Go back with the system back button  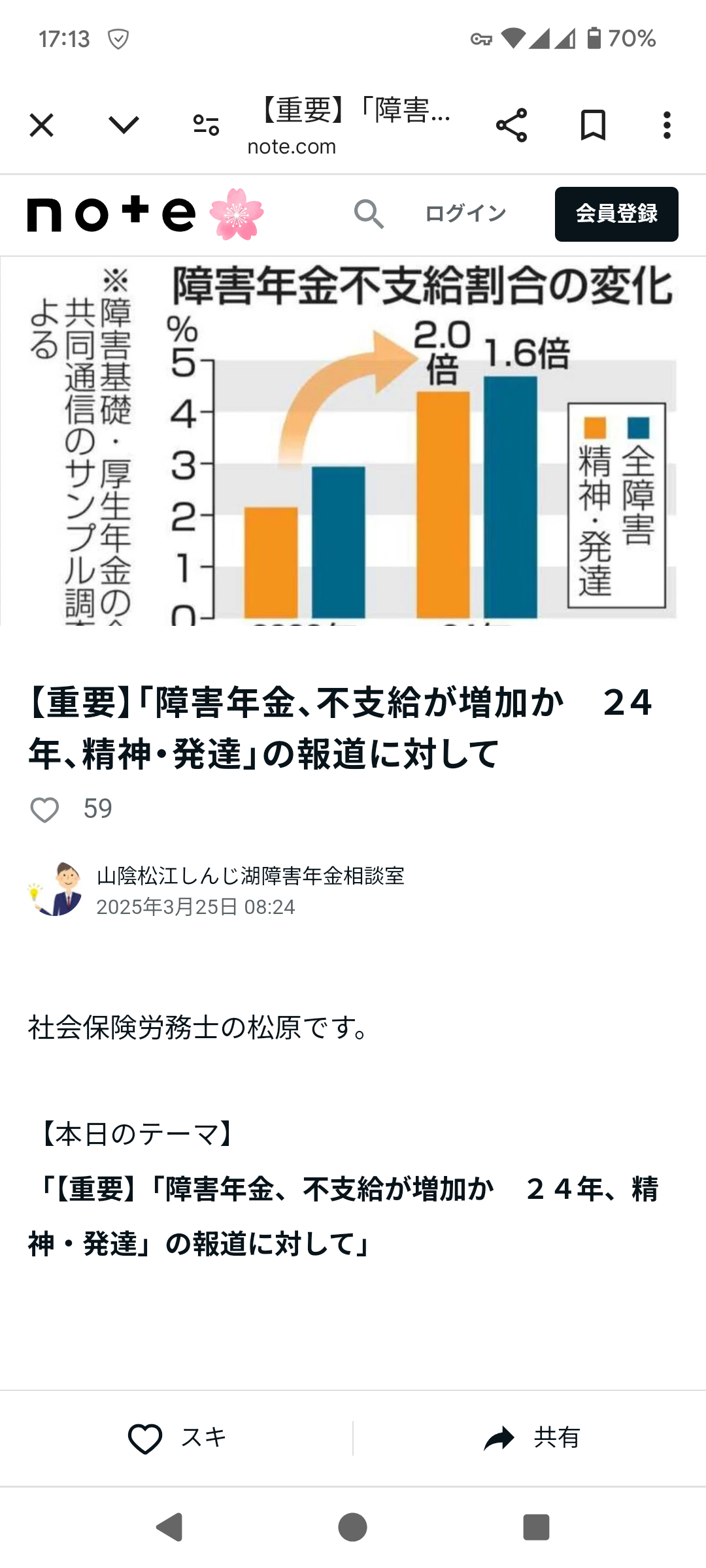point(170,1527)
